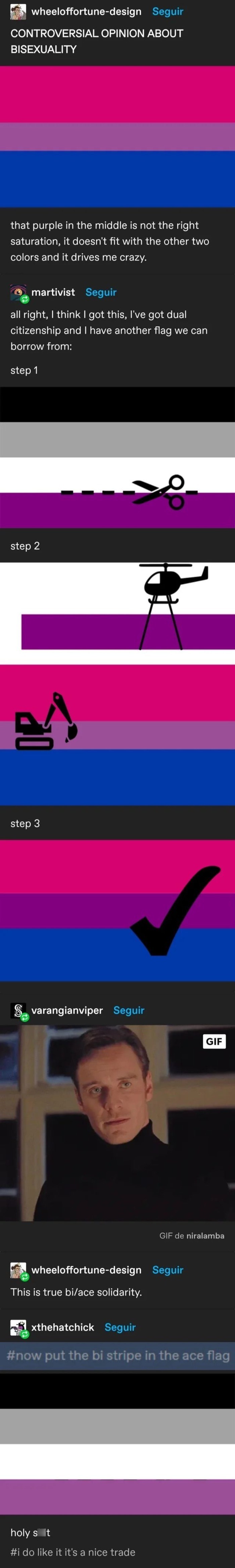The width and height of the screenshot is (235, 1568).
Task: Follow varangianviper with Seguir
Action: (129, 1010)
